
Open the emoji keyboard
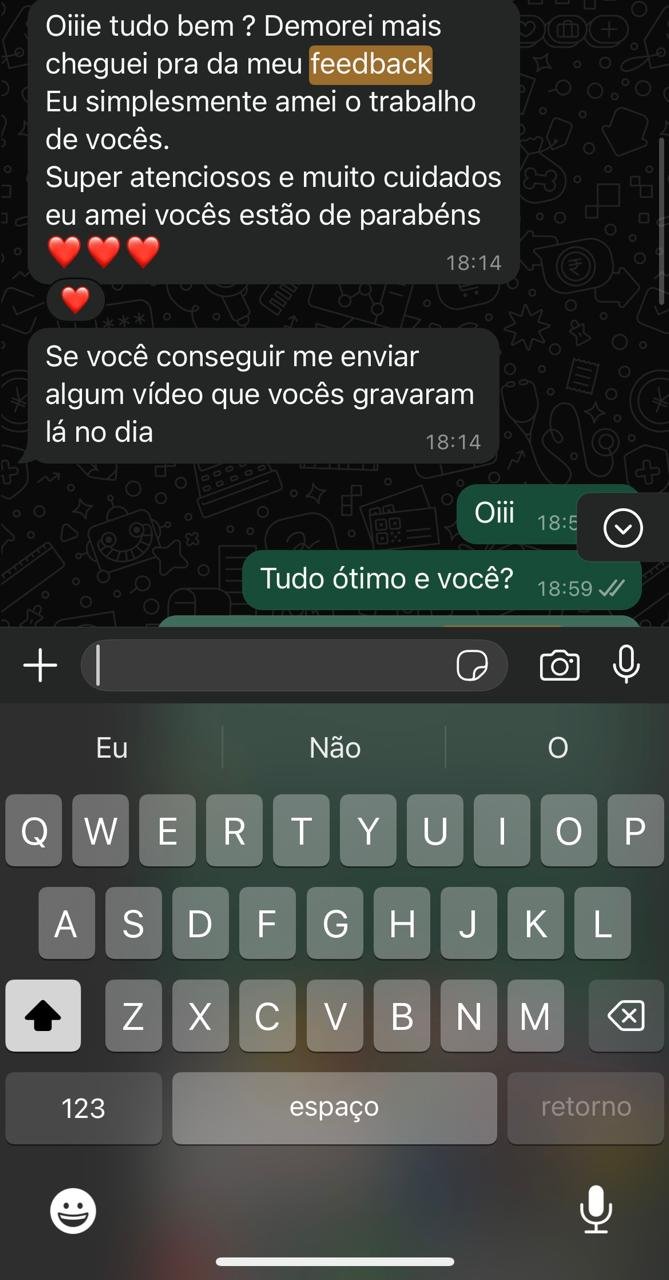click(x=73, y=1212)
